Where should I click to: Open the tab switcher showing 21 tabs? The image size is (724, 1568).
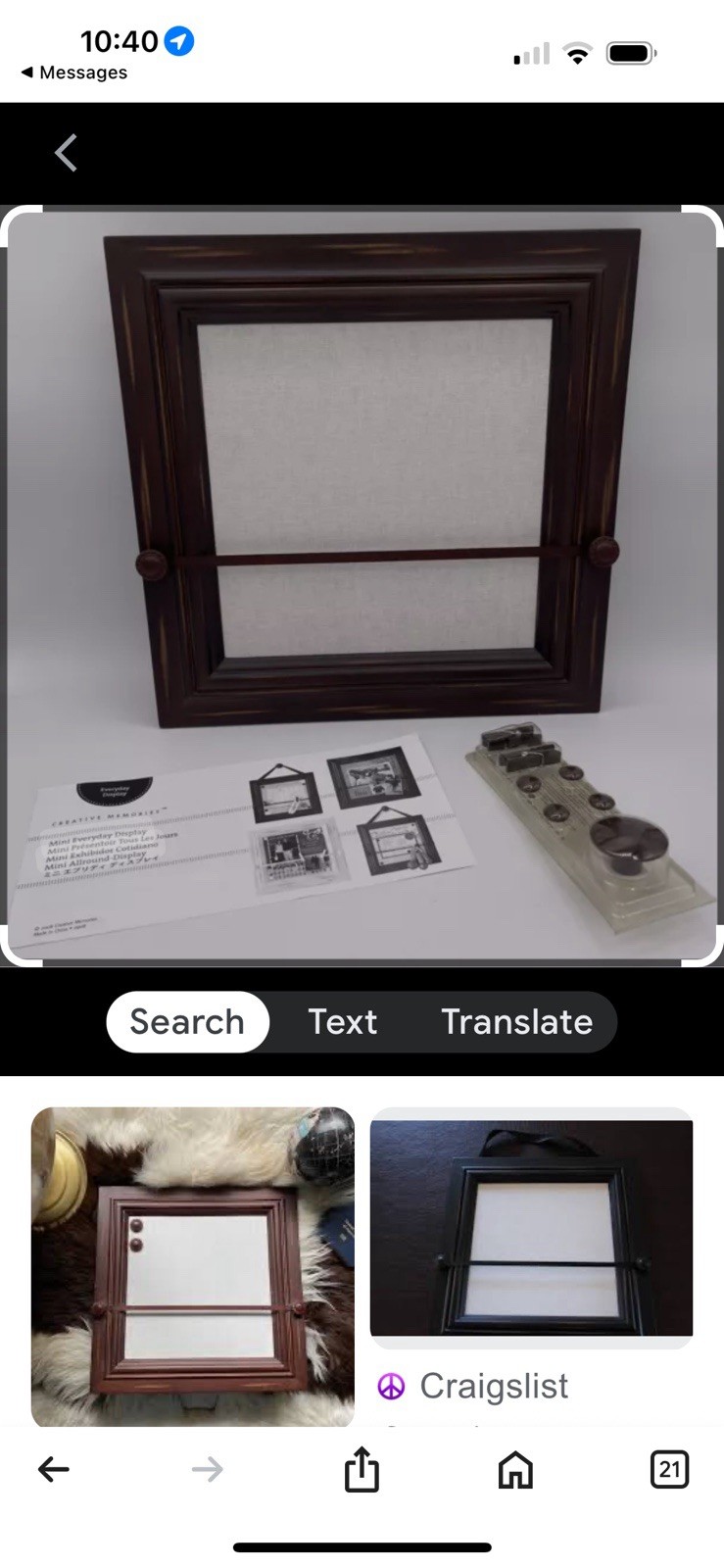click(x=669, y=1469)
